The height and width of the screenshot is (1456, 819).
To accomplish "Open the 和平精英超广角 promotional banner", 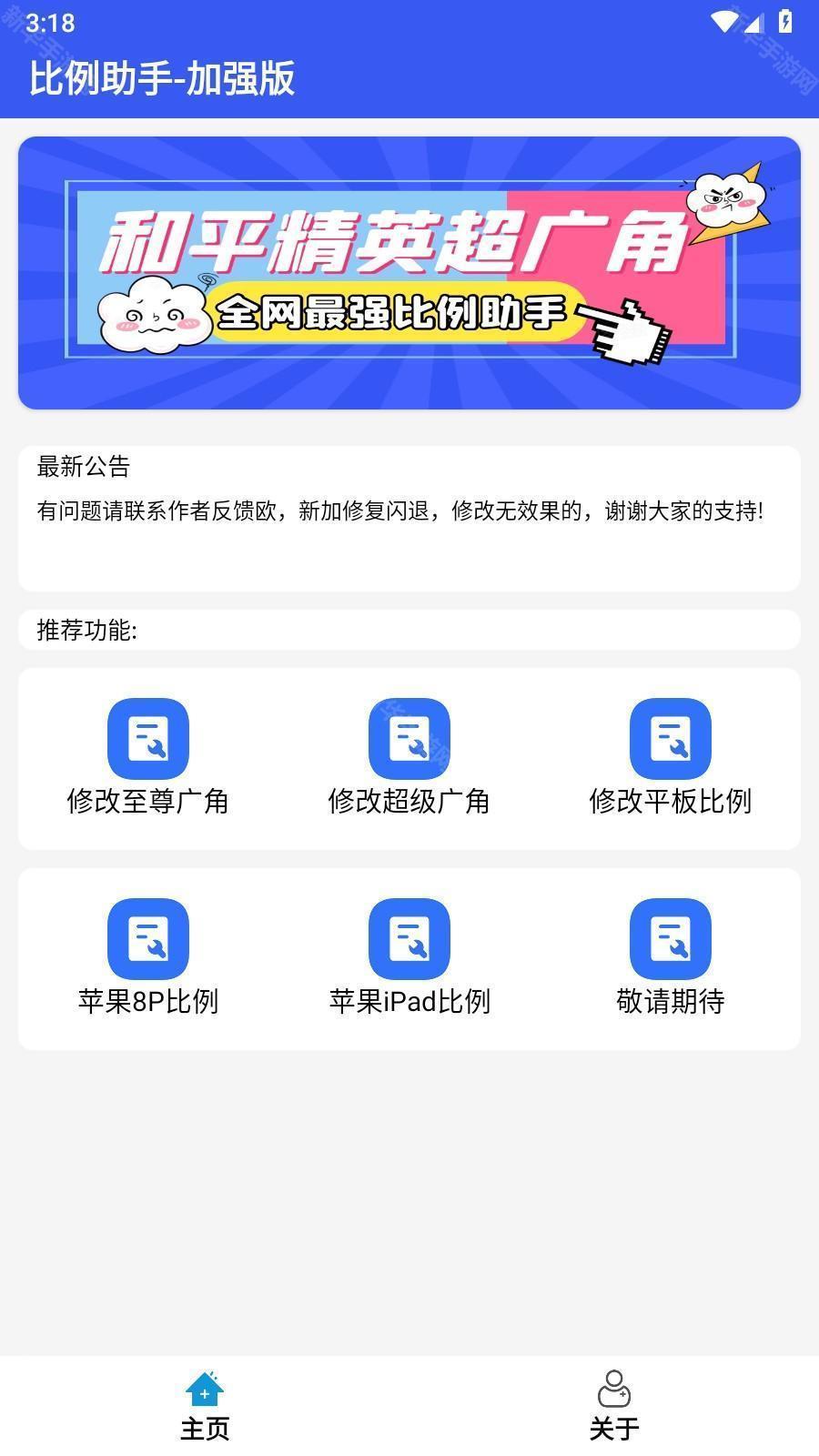I will point(409,273).
